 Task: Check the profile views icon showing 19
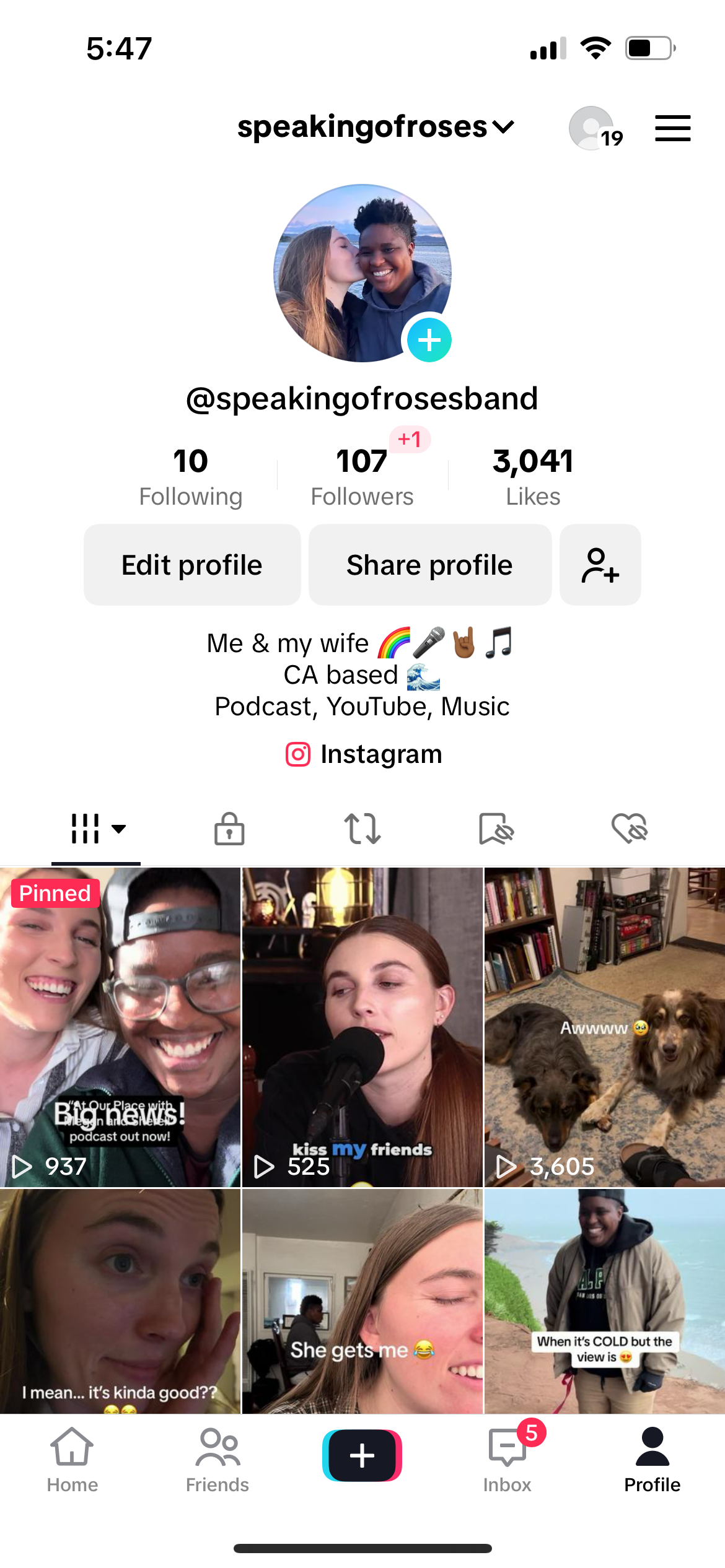coord(595,128)
